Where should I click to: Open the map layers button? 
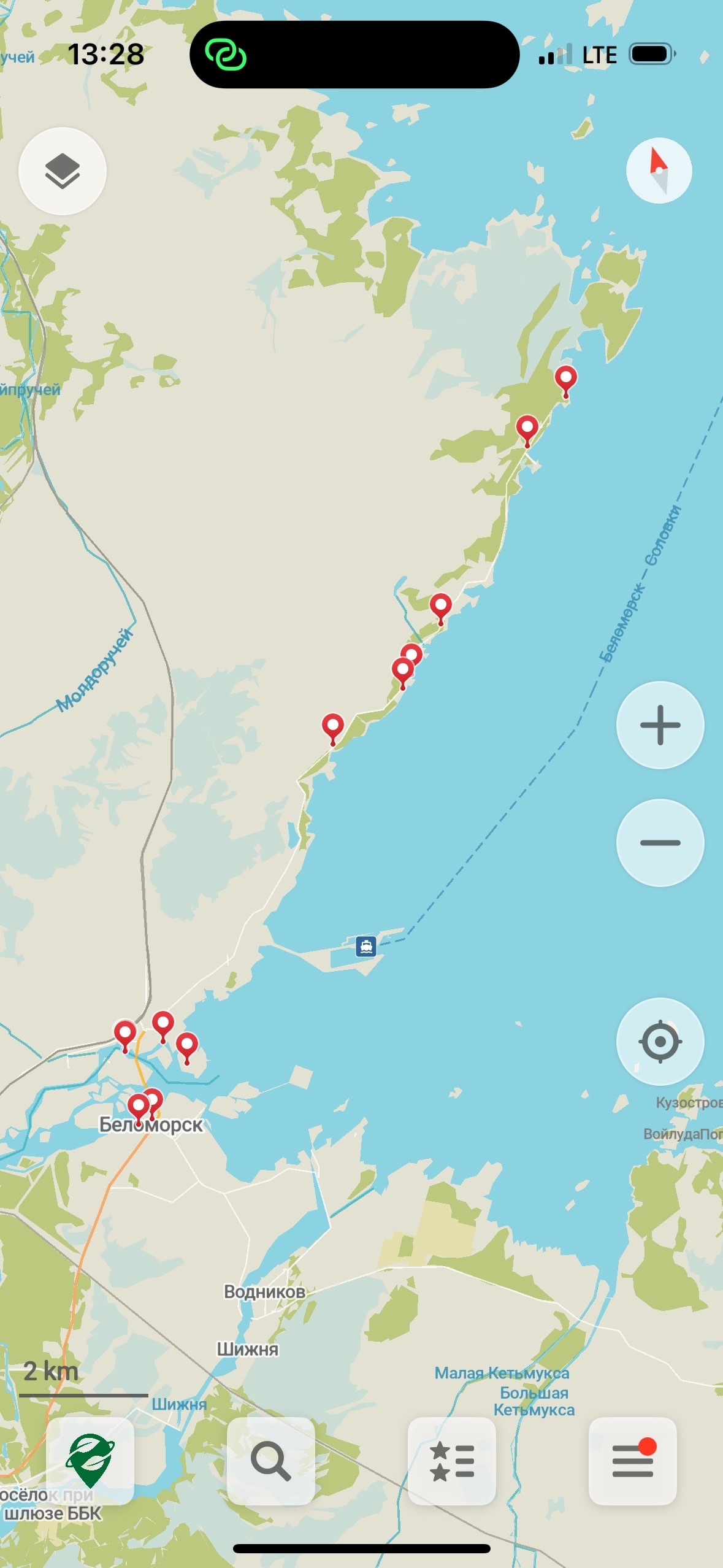pos(63,171)
